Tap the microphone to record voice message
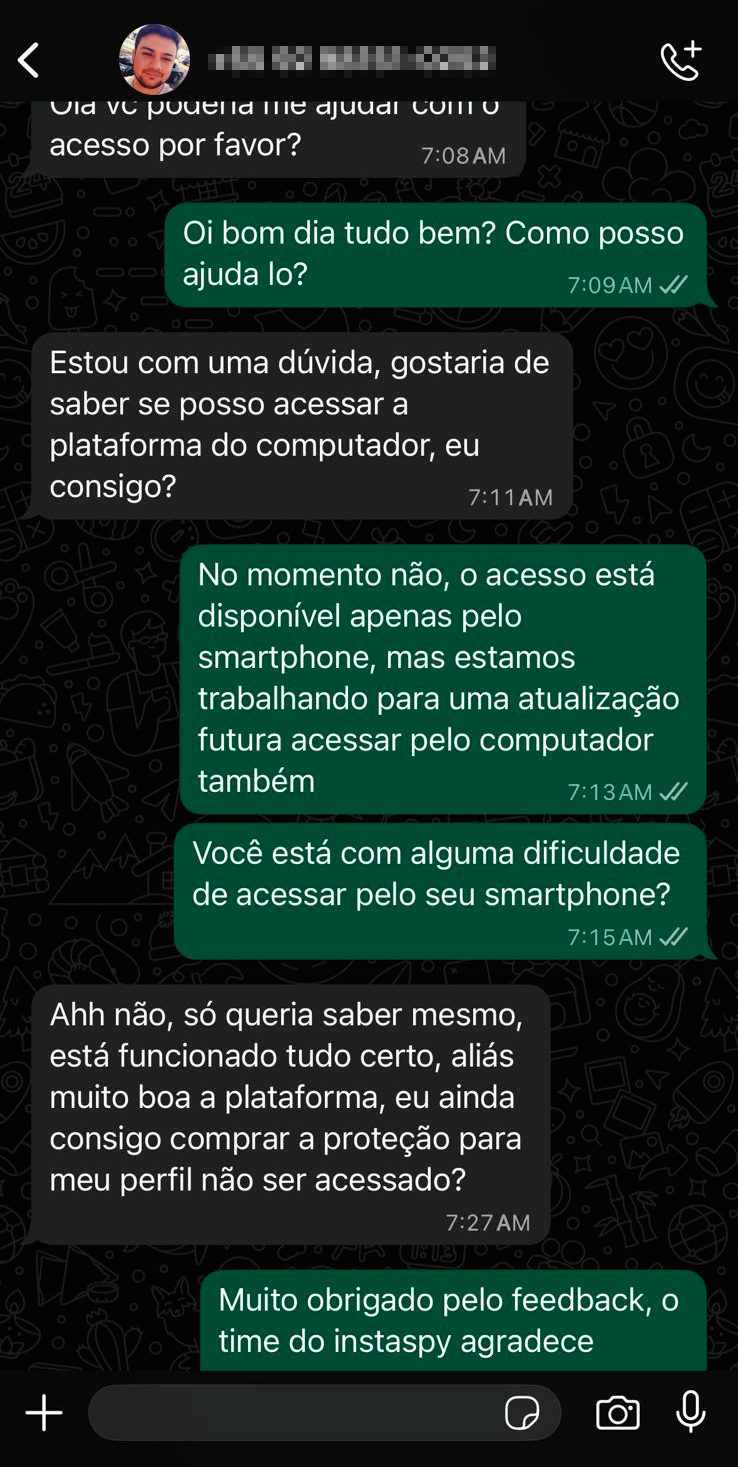Viewport: 738px width, 1467px height. click(690, 1413)
